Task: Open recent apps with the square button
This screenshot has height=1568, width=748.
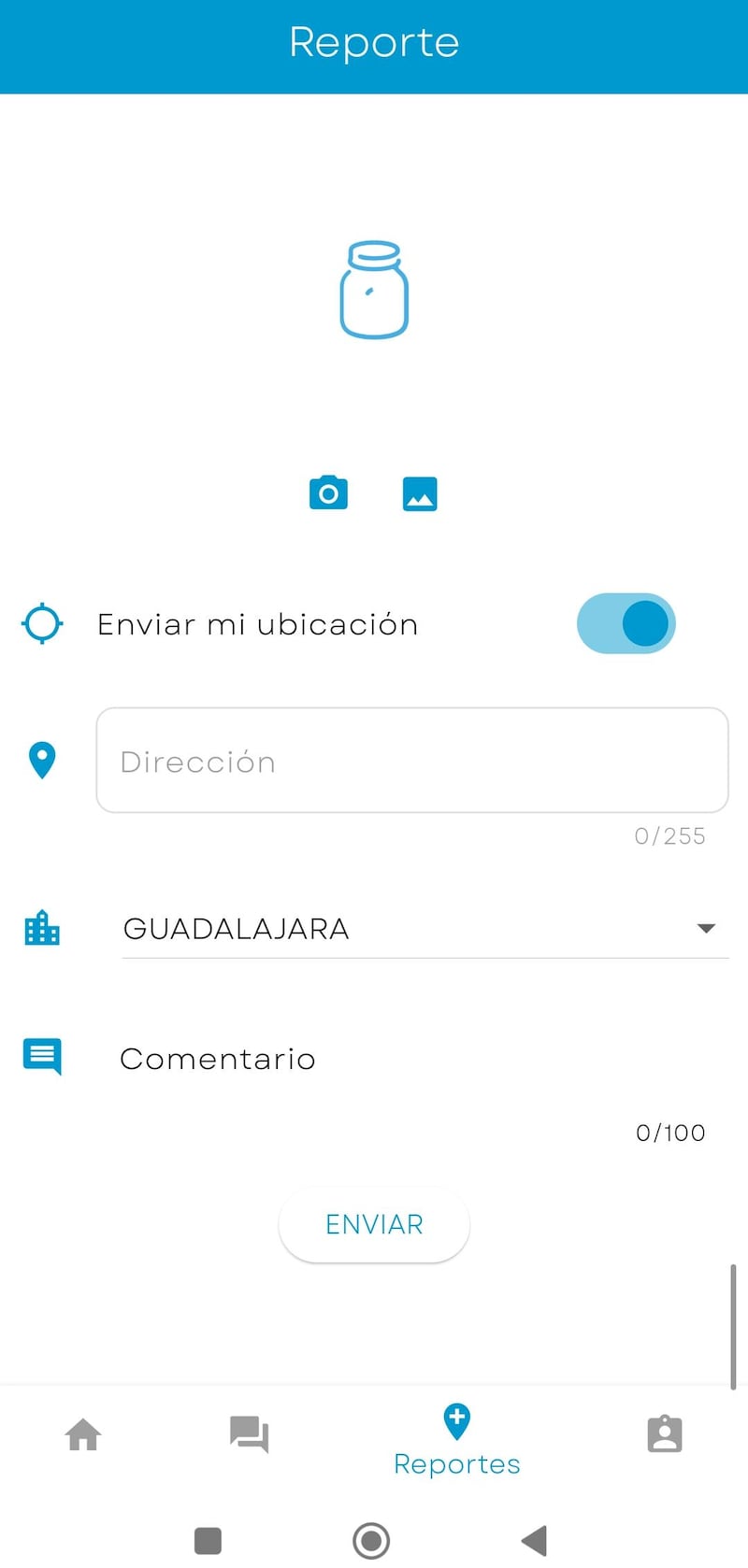Action: pos(208,1540)
